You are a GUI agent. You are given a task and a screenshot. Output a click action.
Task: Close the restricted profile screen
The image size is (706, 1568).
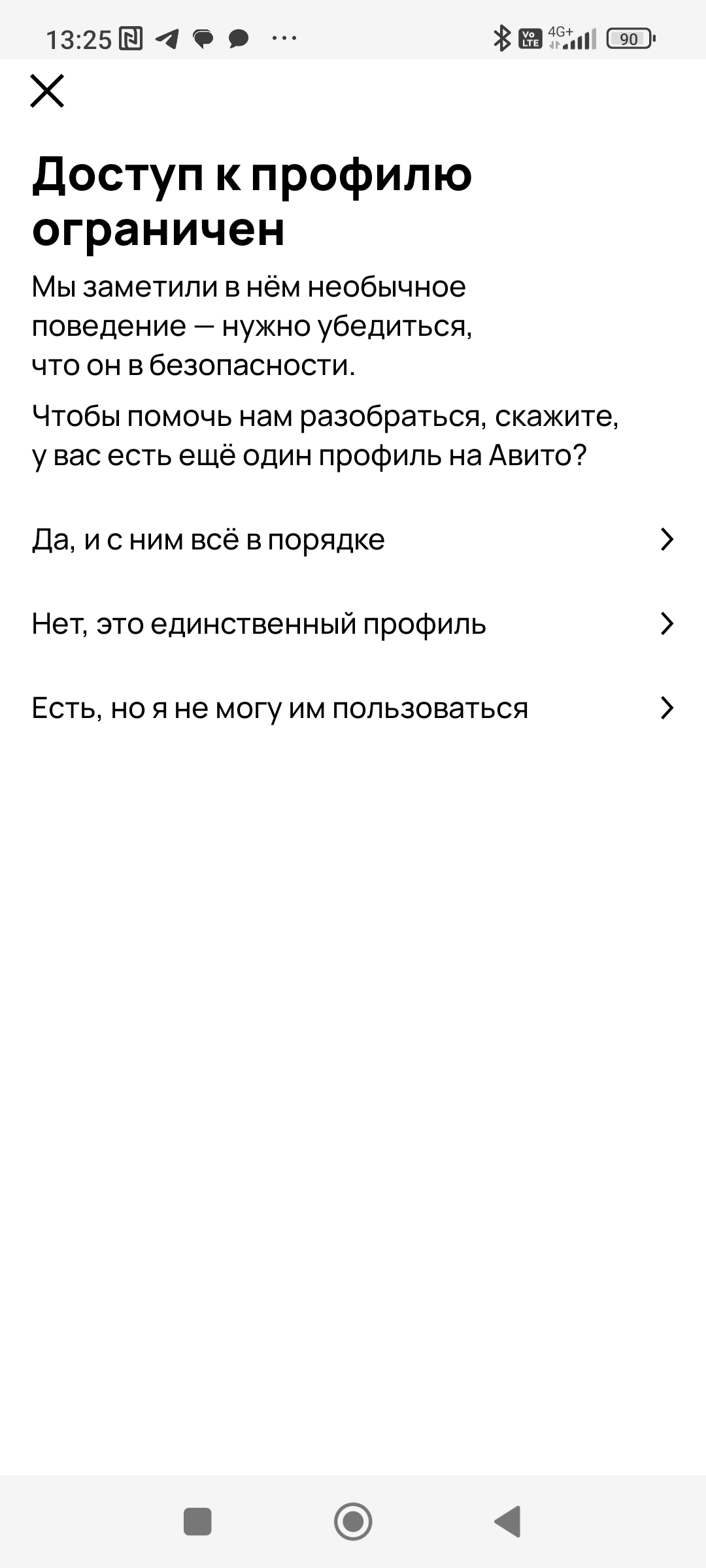coord(47,91)
